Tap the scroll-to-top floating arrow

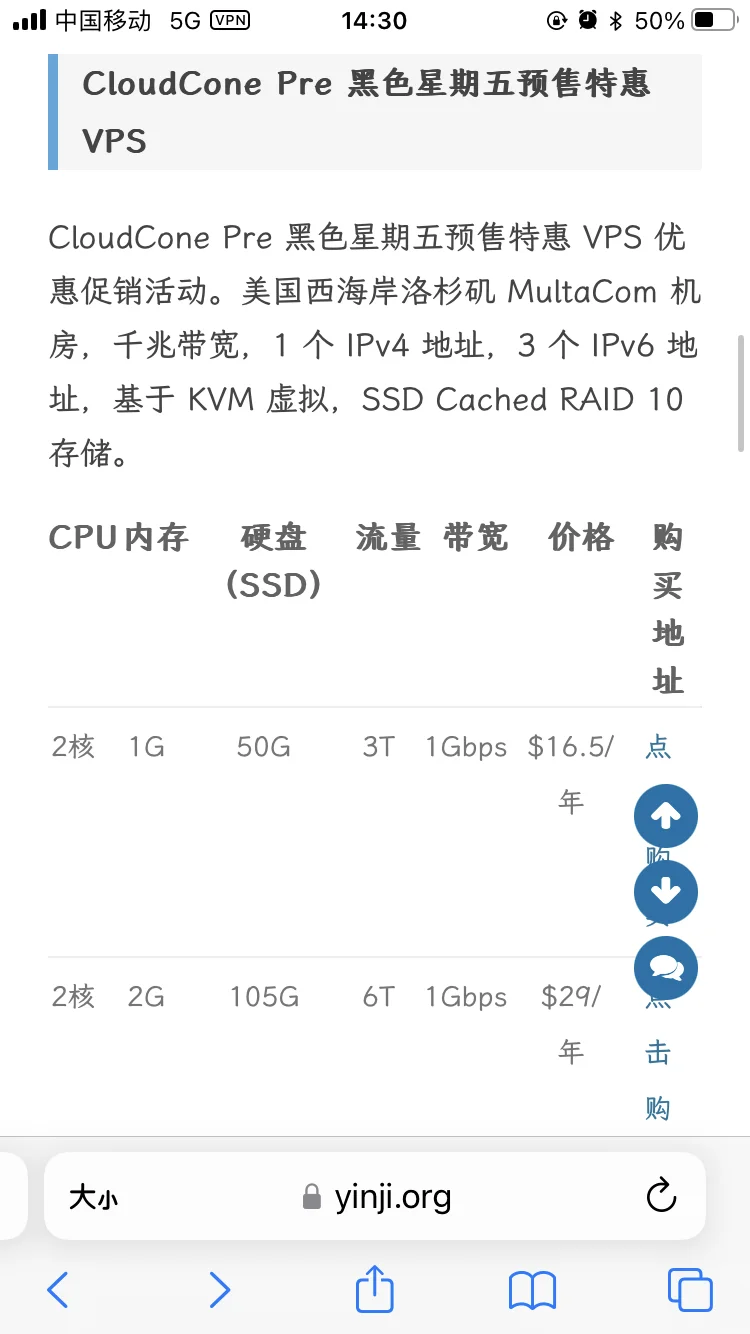[x=666, y=817]
